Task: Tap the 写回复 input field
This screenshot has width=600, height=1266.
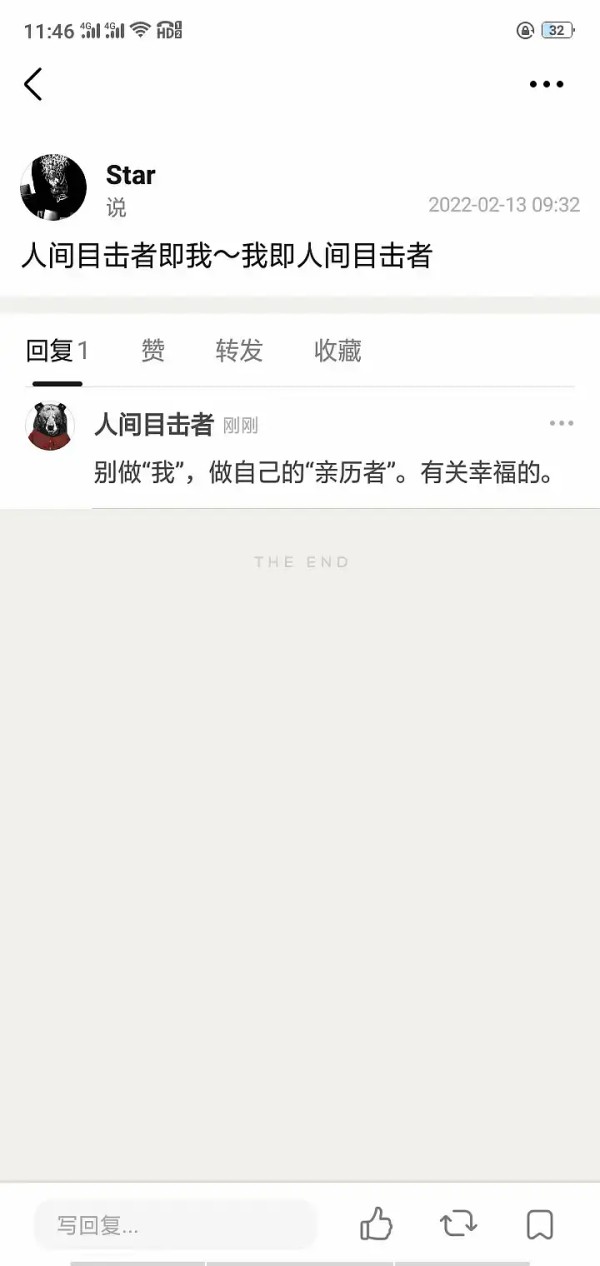Action: point(175,1225)
